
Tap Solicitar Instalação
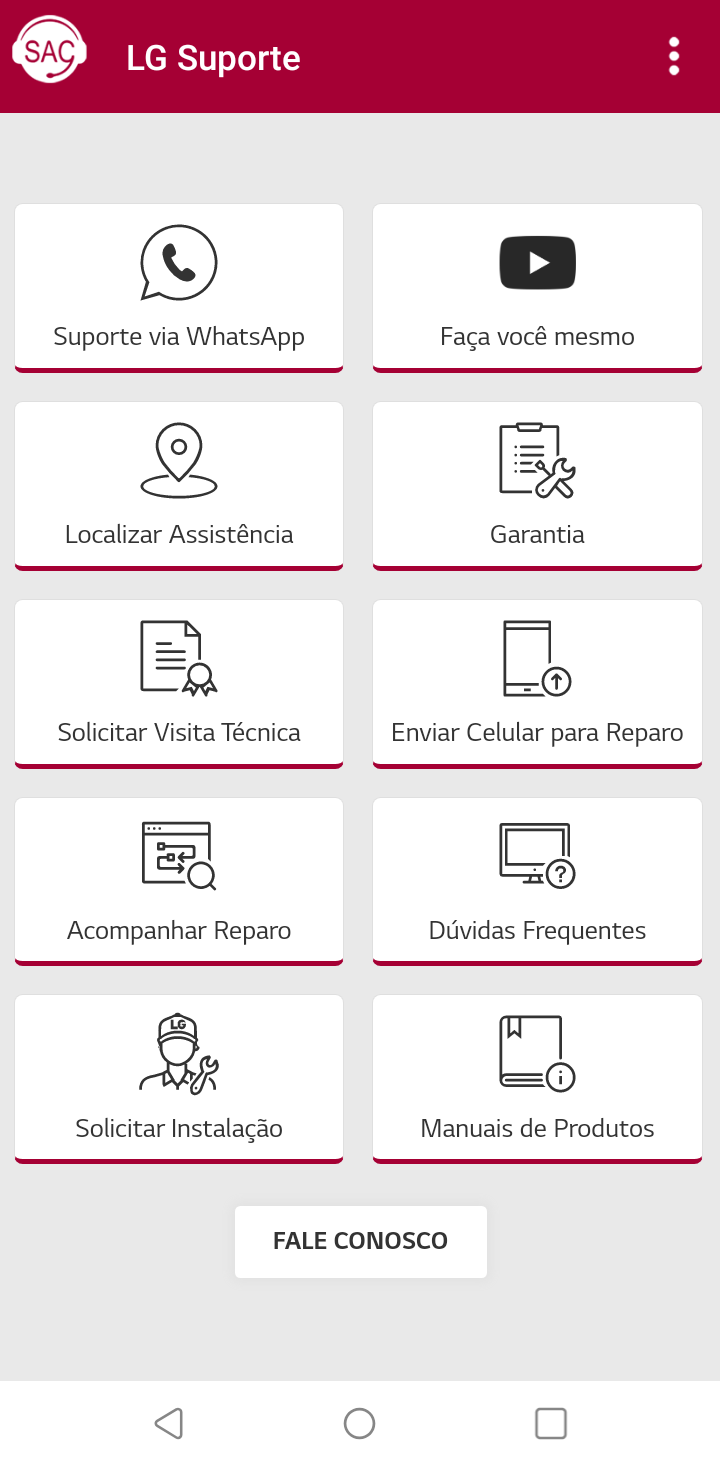coord(179,1079)
